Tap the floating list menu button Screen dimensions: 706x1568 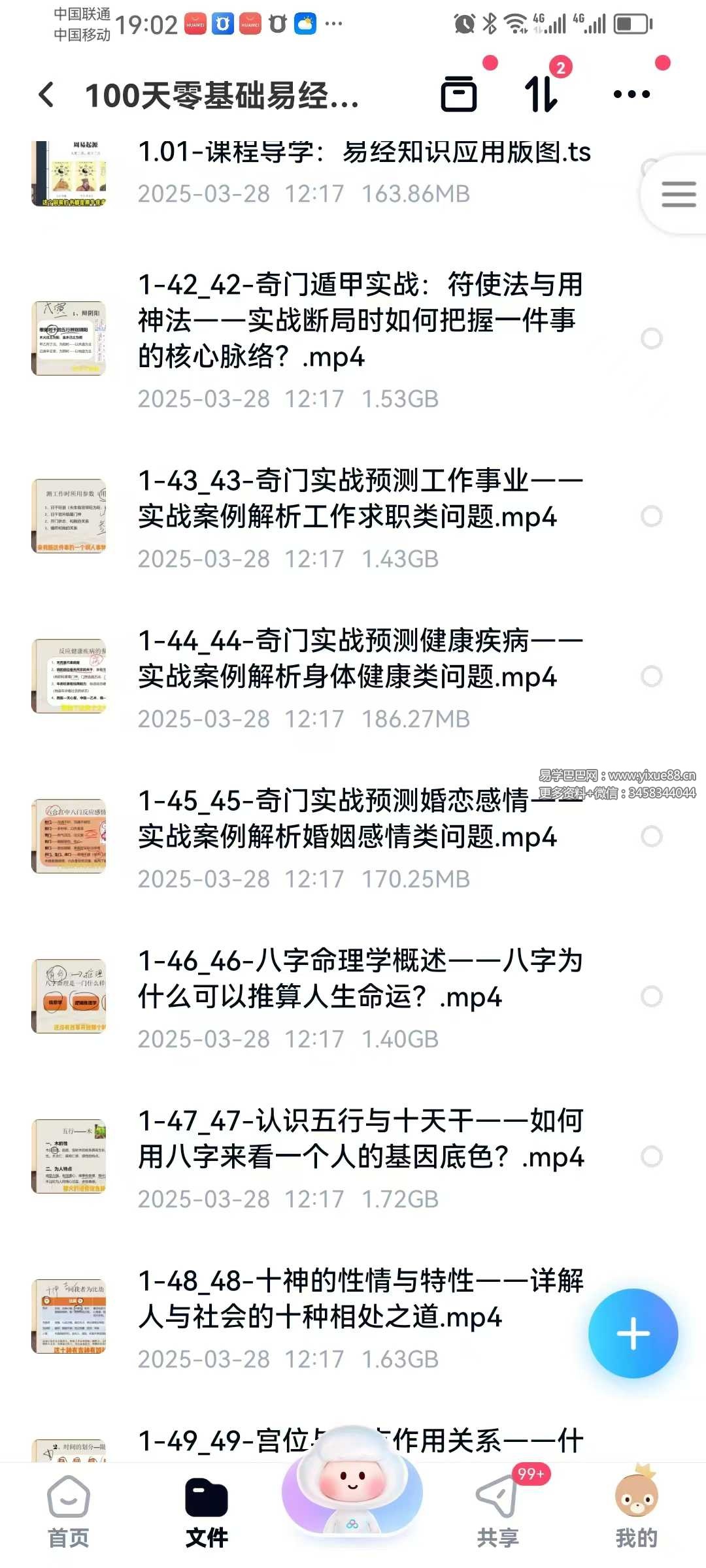click(x=678, y=194)
